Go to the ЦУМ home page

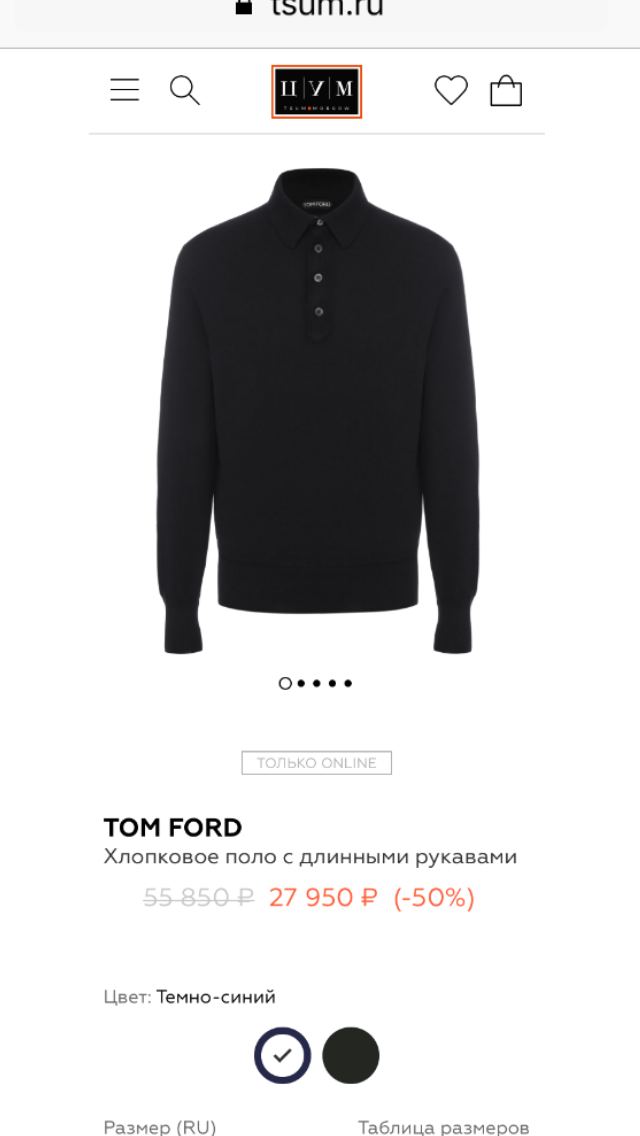coord(316,92)
